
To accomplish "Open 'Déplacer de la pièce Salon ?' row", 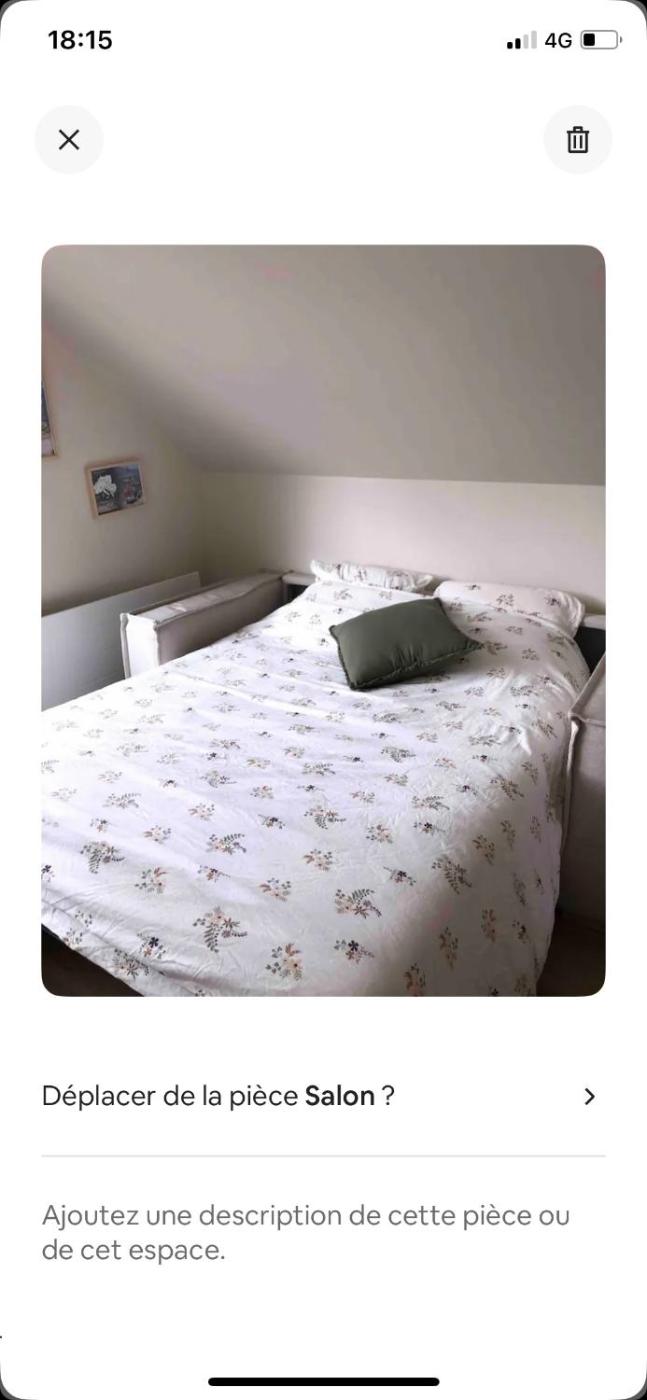I will coord(322,1096).
